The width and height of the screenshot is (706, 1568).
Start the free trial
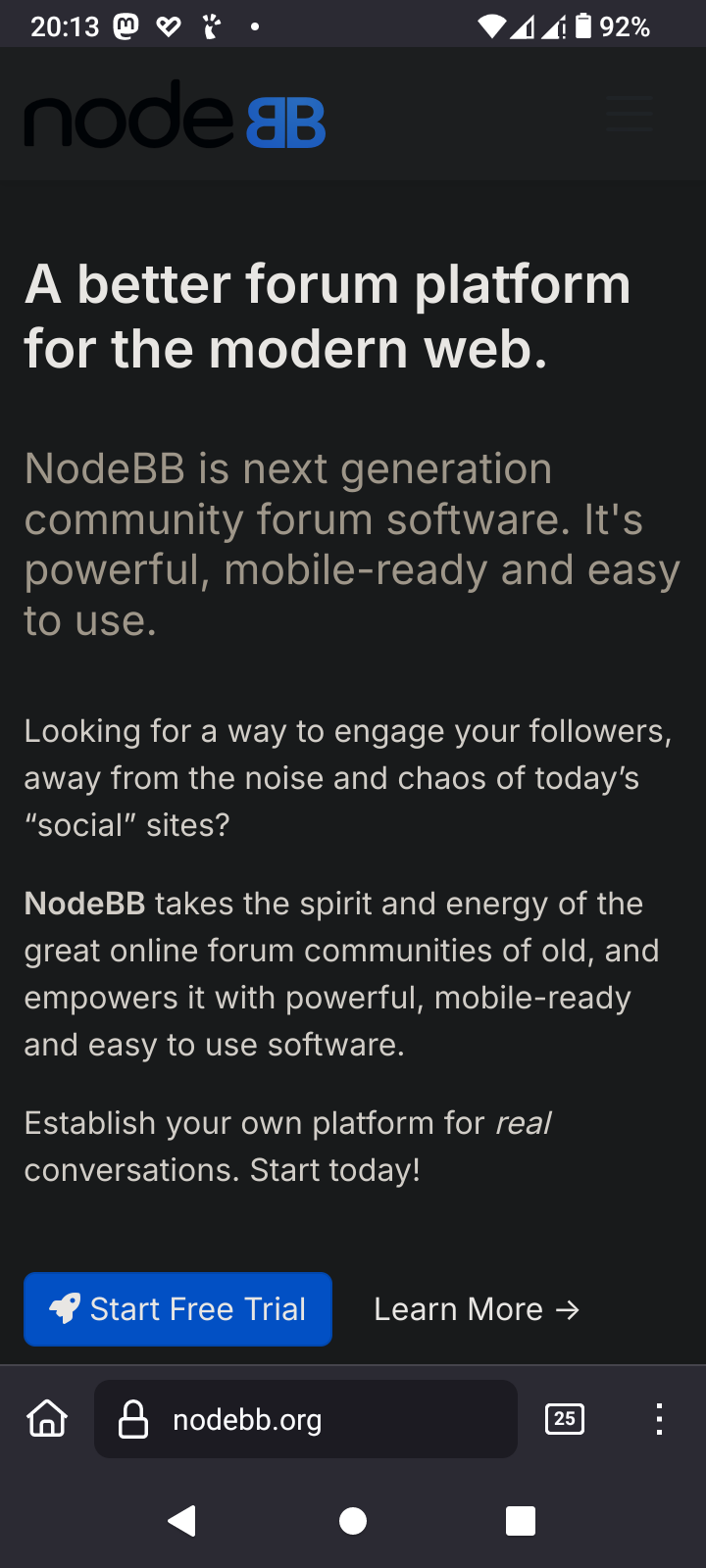click(177, 1309)
